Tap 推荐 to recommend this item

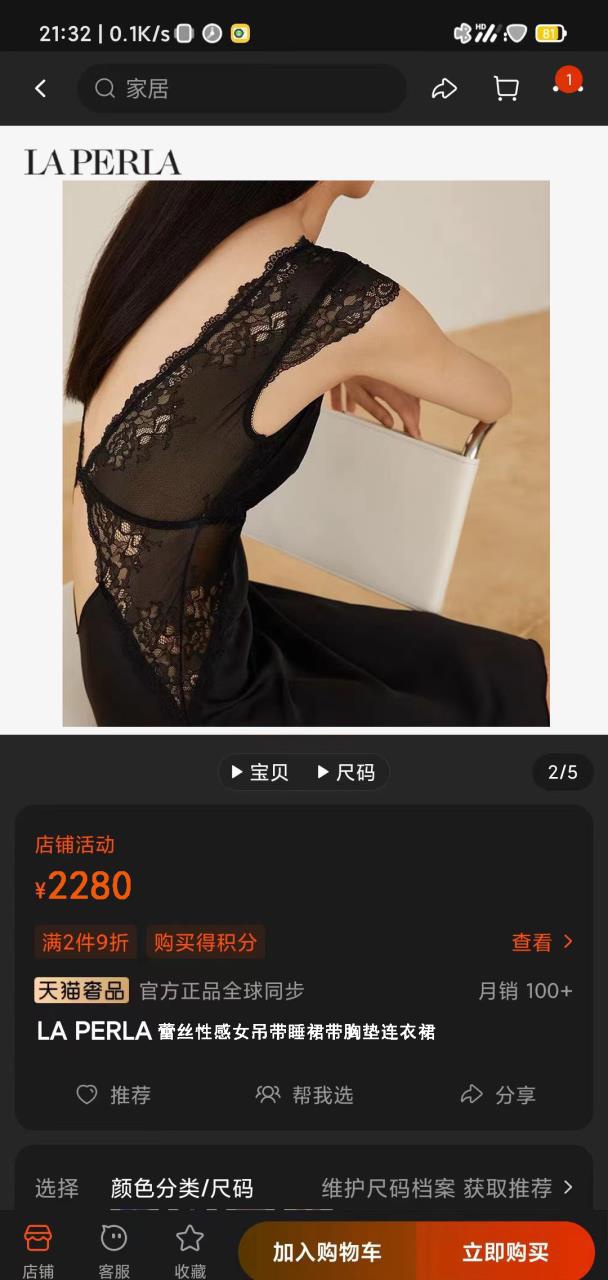[114, 1095]
